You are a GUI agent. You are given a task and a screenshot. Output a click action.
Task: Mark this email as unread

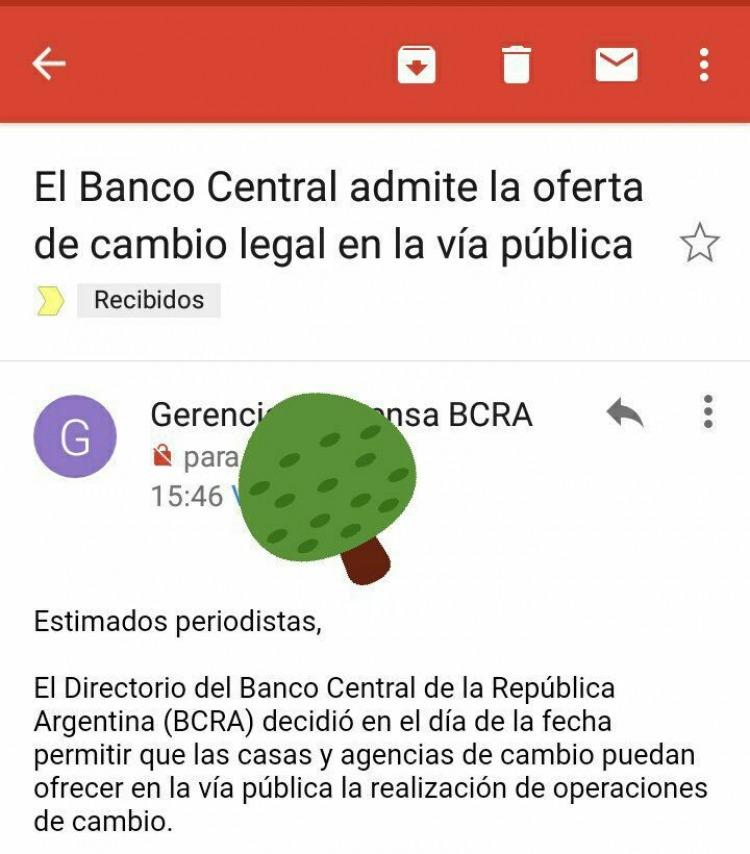(x=616, y=65)
